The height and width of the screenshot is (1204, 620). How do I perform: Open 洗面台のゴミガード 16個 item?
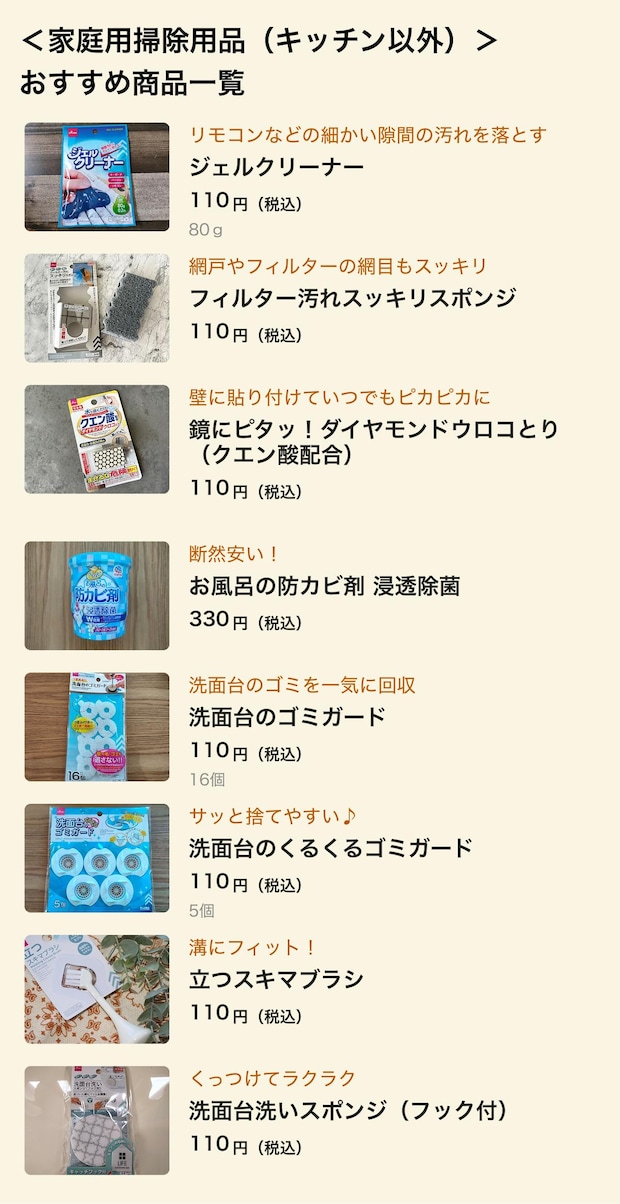pyautogui.click(x=287, y=717)
